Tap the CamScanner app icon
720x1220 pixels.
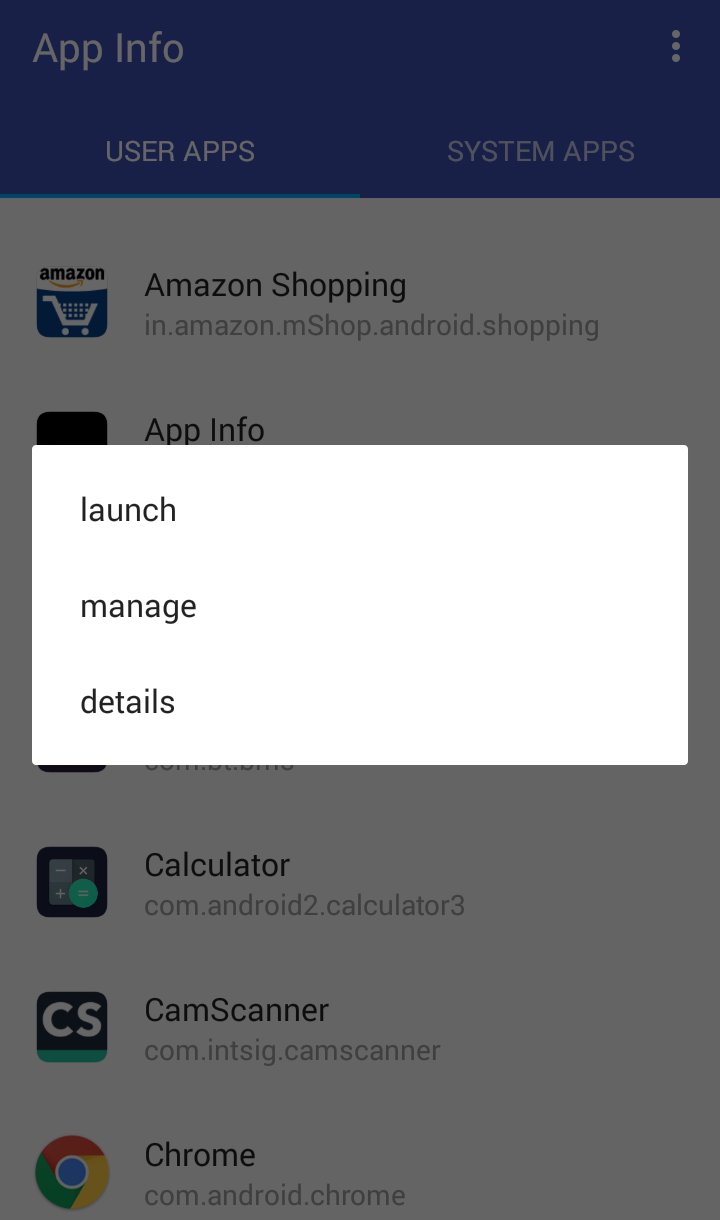pyautogui.click(x=71, y=1026)
